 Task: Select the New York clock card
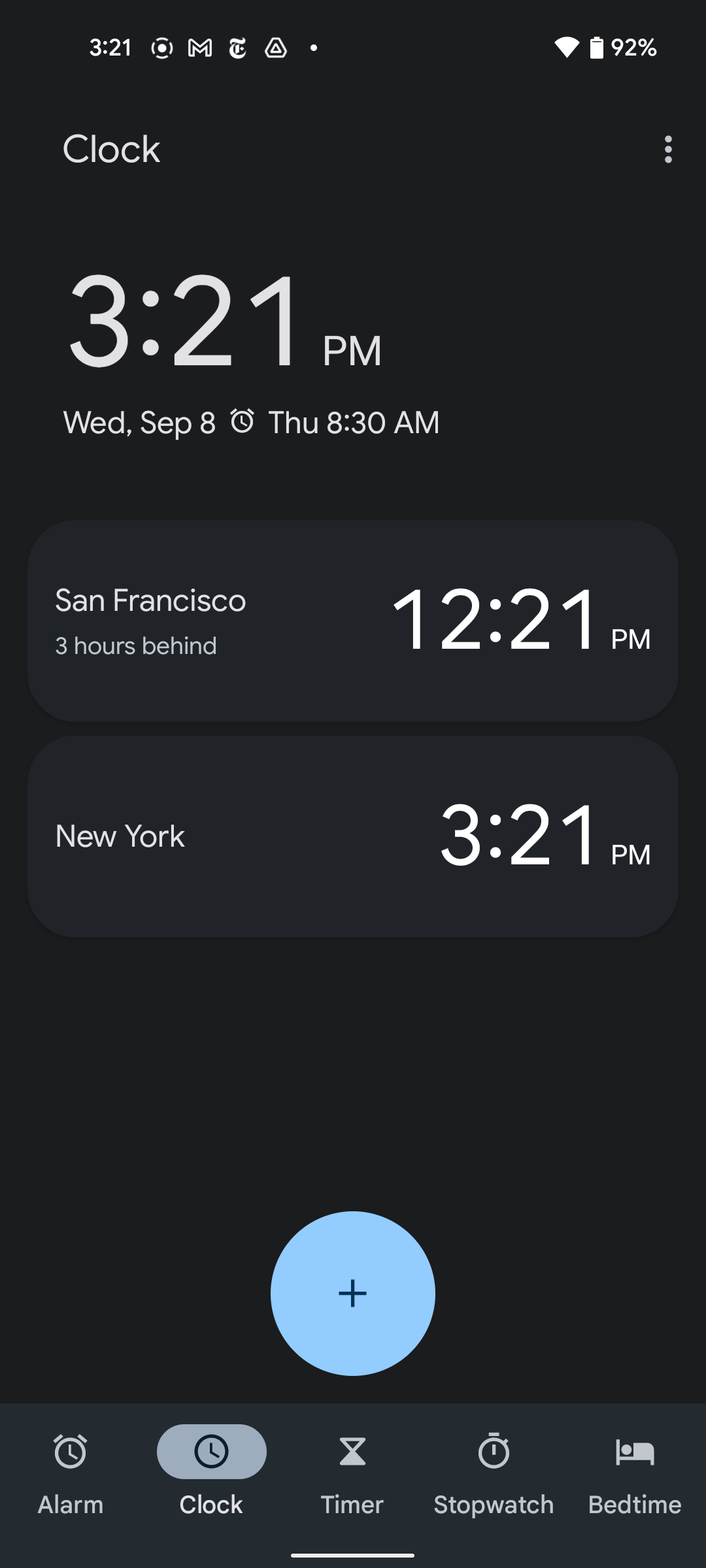tap(353, 836)
